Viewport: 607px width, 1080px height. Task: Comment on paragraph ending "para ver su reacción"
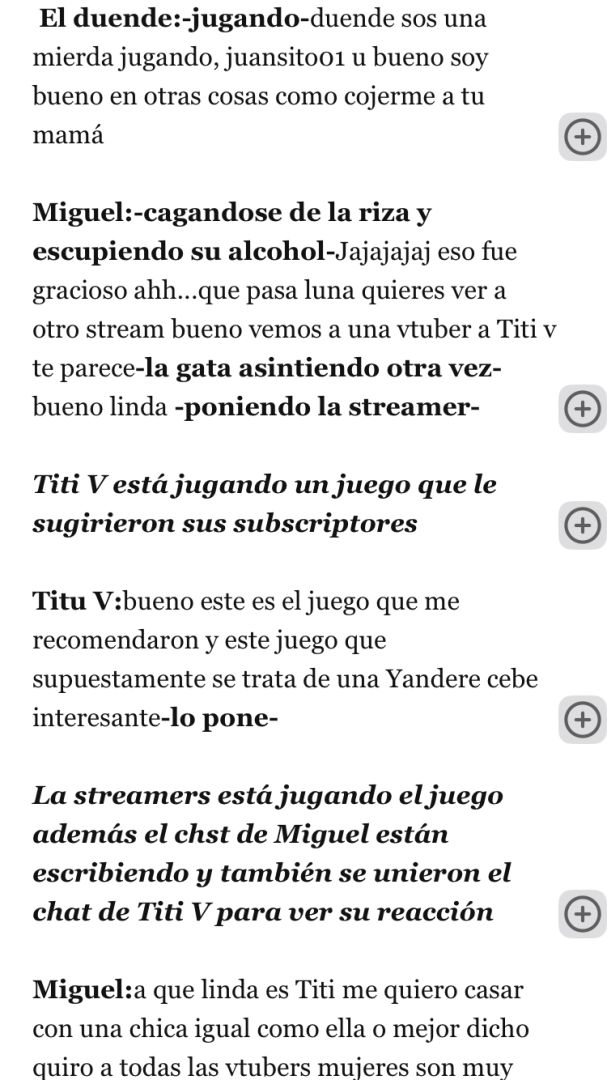(x=582, y=912)
